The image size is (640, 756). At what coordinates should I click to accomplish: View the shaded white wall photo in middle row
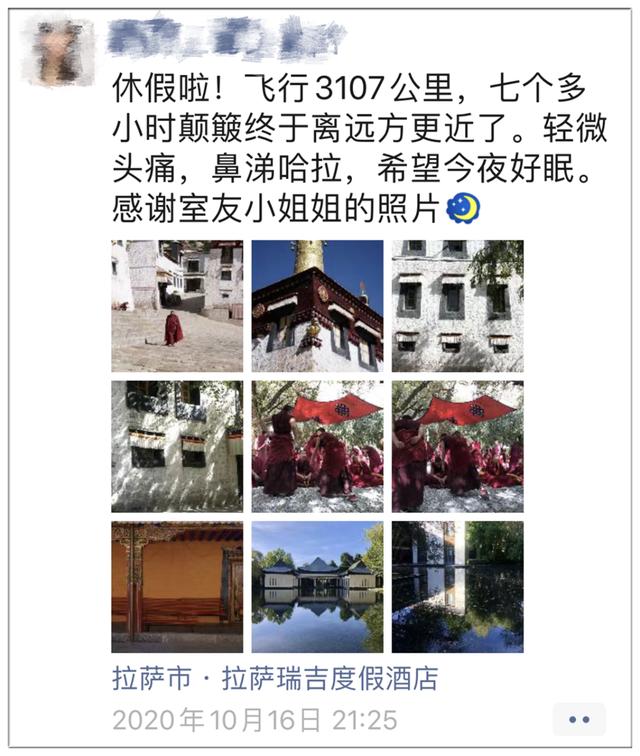tap(177, 446)
